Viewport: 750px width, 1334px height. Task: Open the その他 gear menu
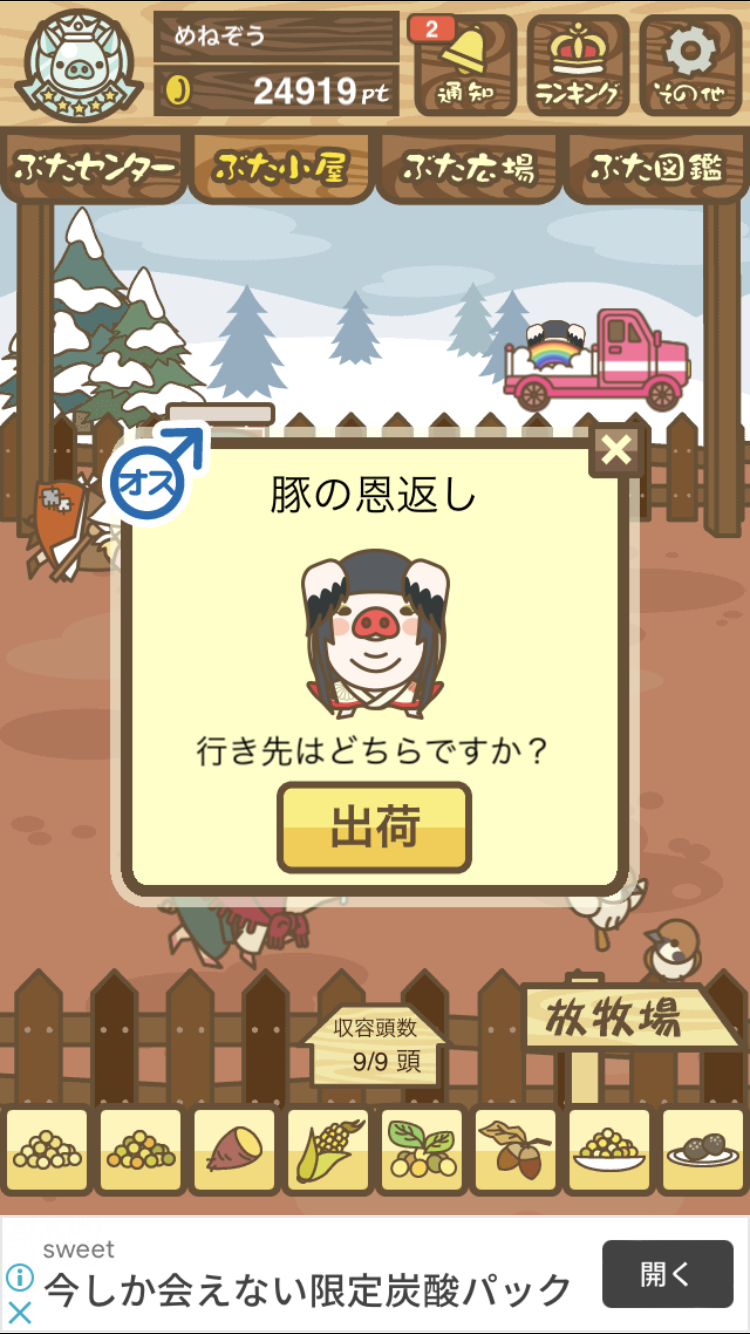click(x=690, y=65)
